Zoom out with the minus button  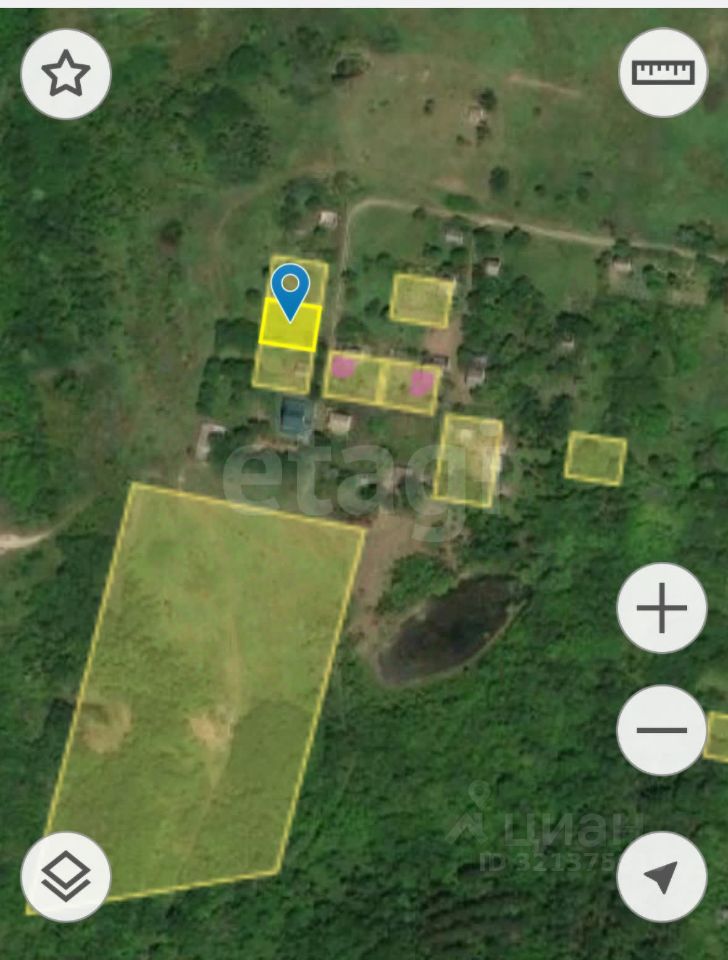pyautogui.click(x=661, y=730)
